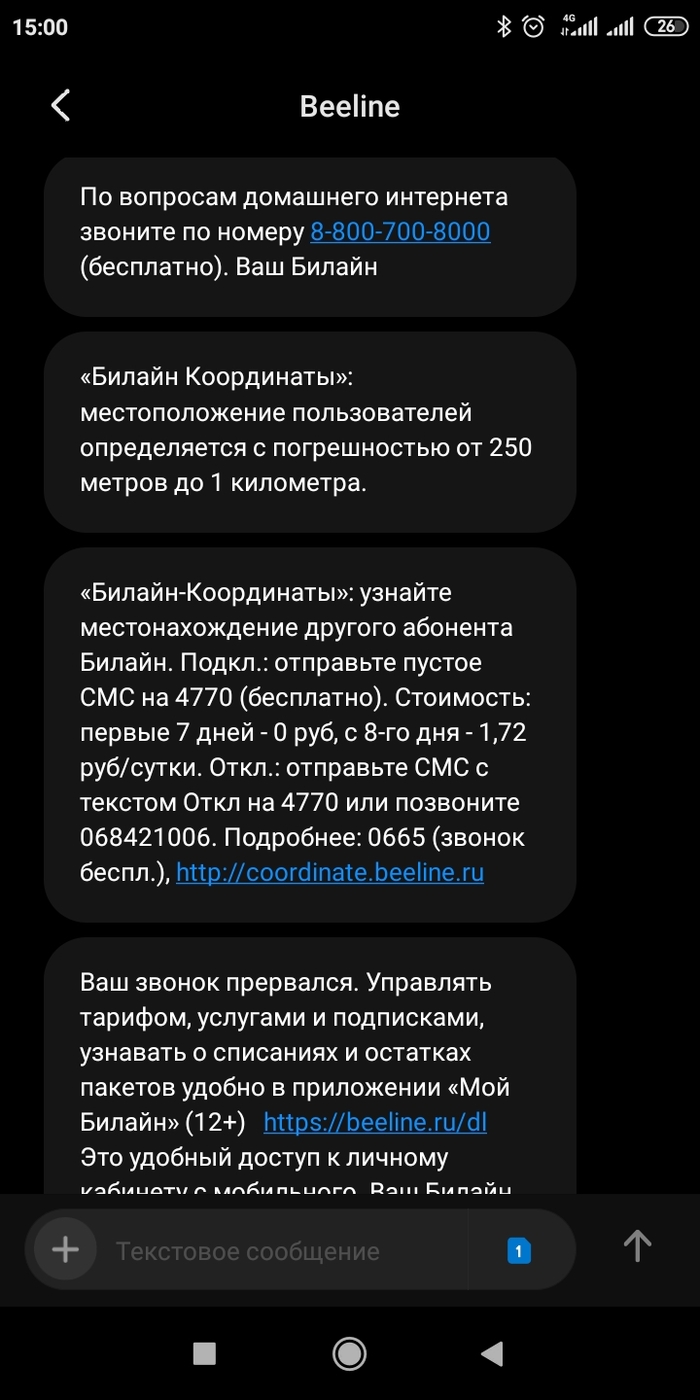Call the 8-800-700-8000 phone number link
The width and height of the screenshot is (700, 1400).
coord(400,232)
